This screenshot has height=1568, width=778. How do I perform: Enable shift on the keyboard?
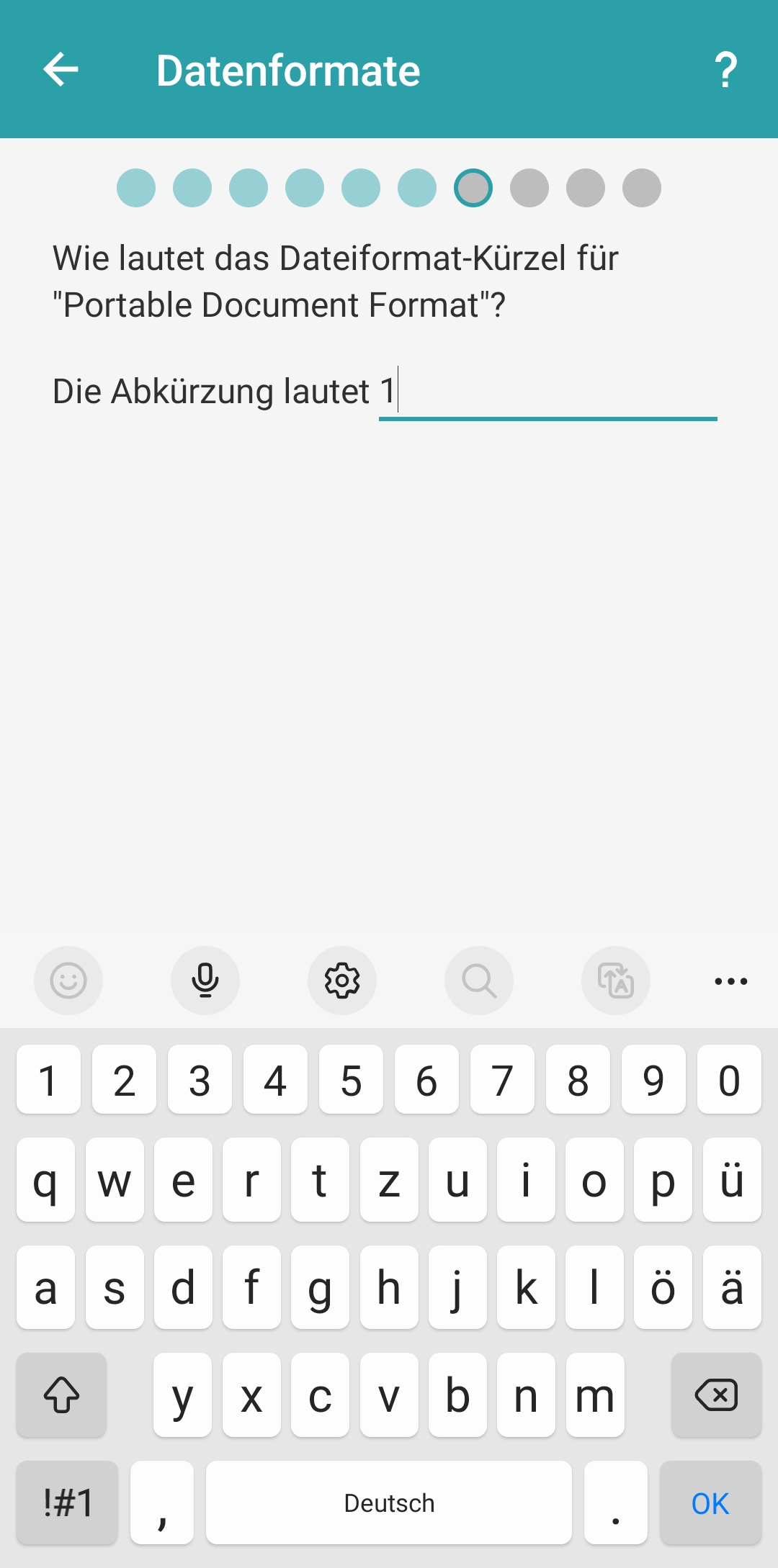[62, 1395]
